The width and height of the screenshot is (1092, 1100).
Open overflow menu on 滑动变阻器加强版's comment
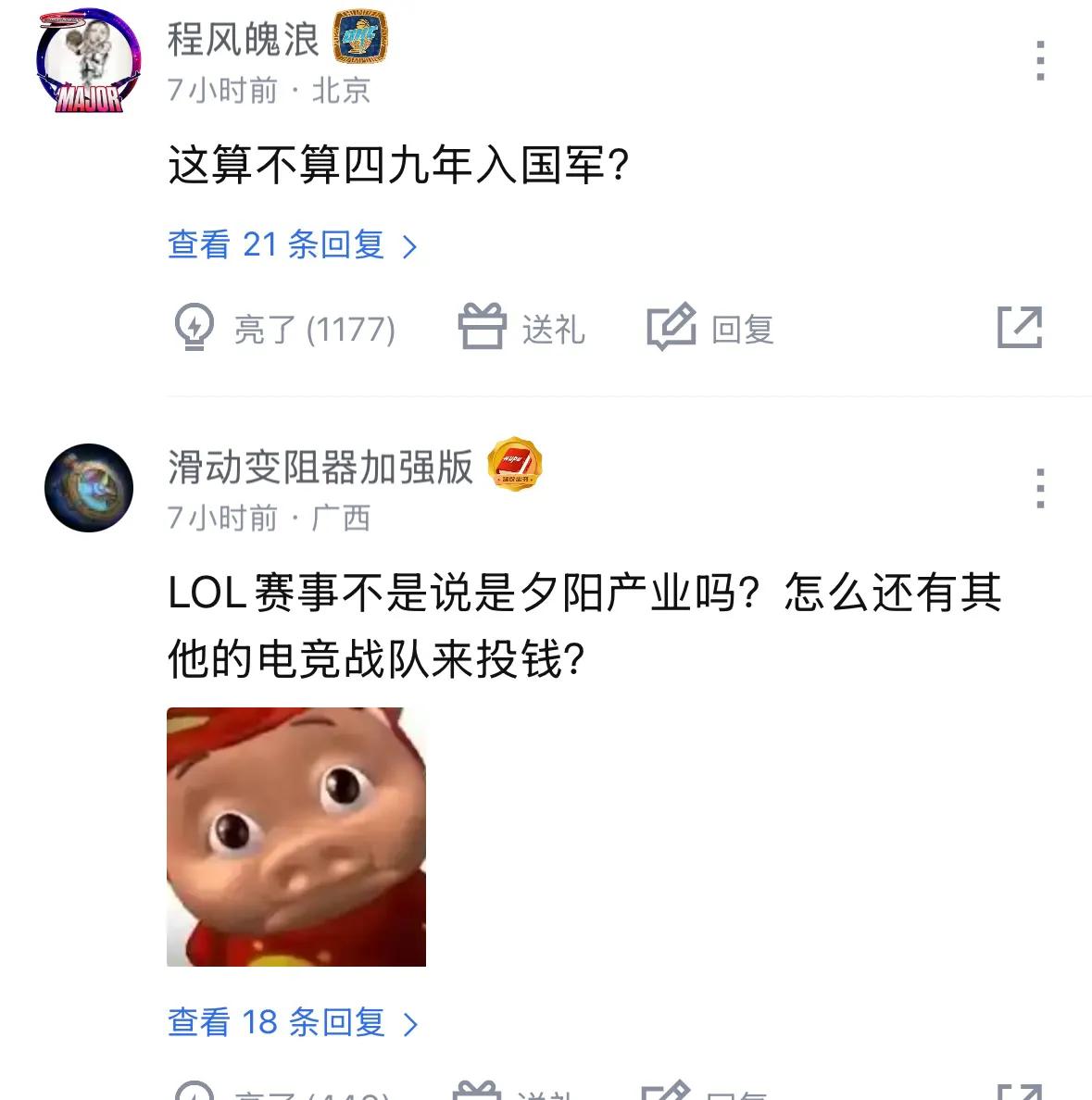click(1040, 488)
